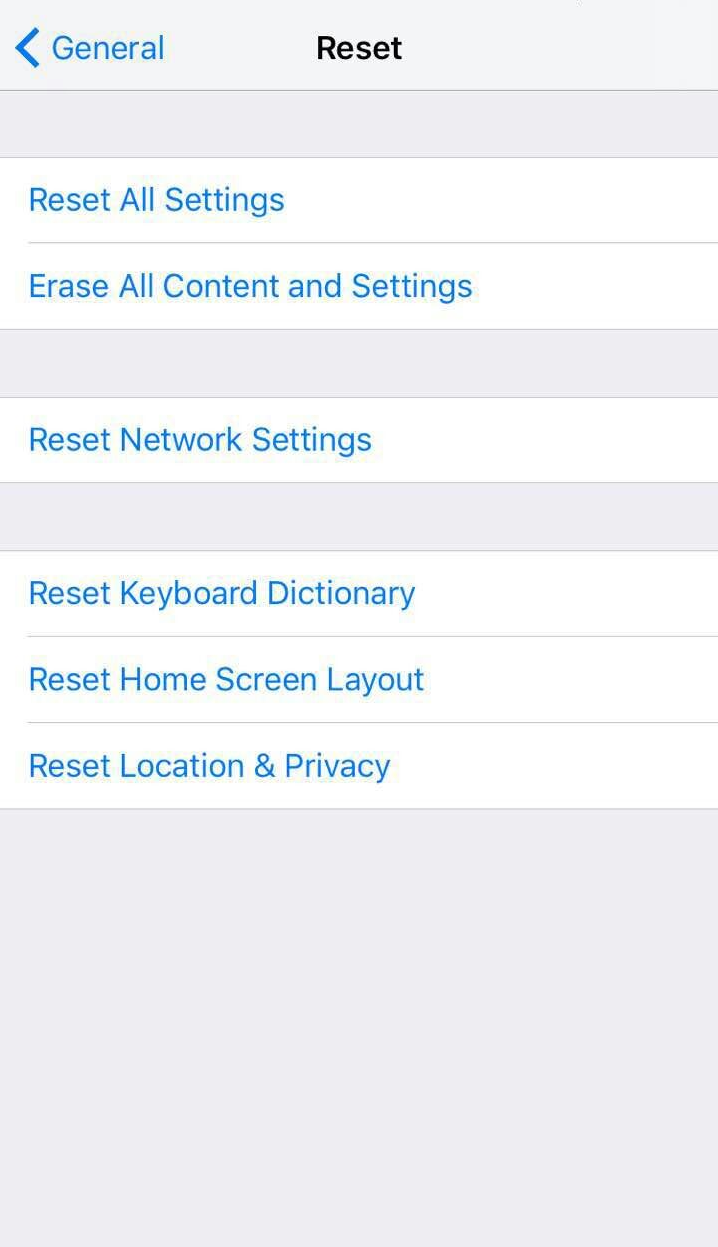Select Reset All Settings

point(157,200)
